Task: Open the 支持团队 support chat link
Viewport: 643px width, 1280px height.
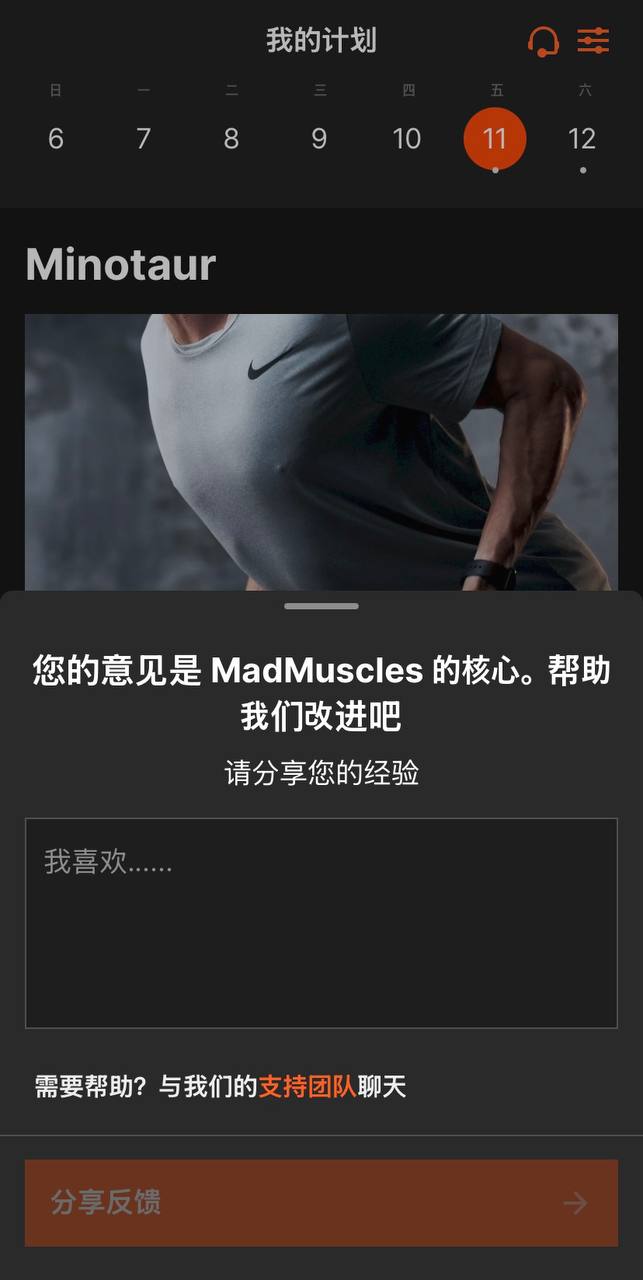Action: pyautogui.click(x=307, y=1087)
